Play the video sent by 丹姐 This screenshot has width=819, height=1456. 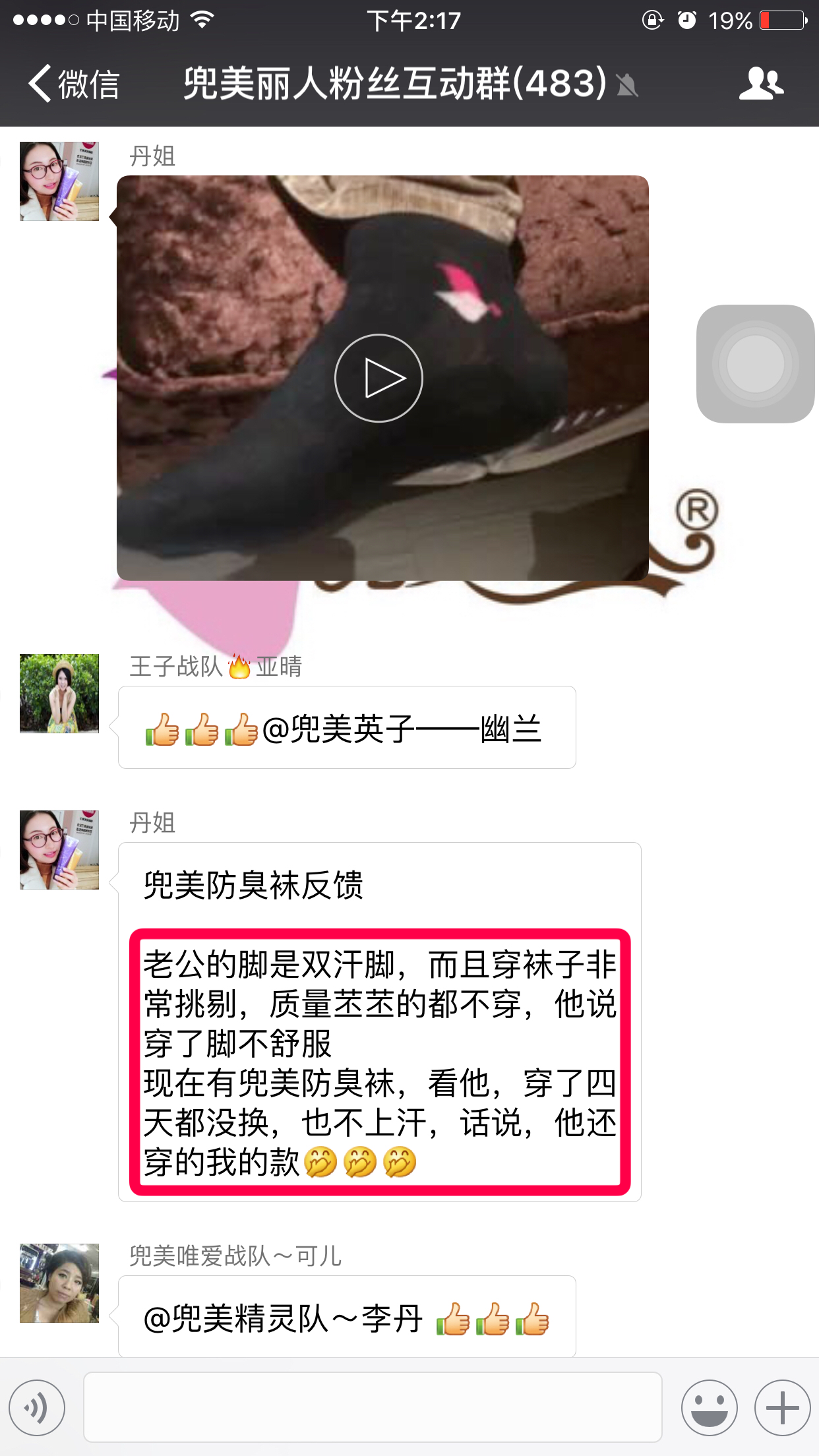coord(379,378)
